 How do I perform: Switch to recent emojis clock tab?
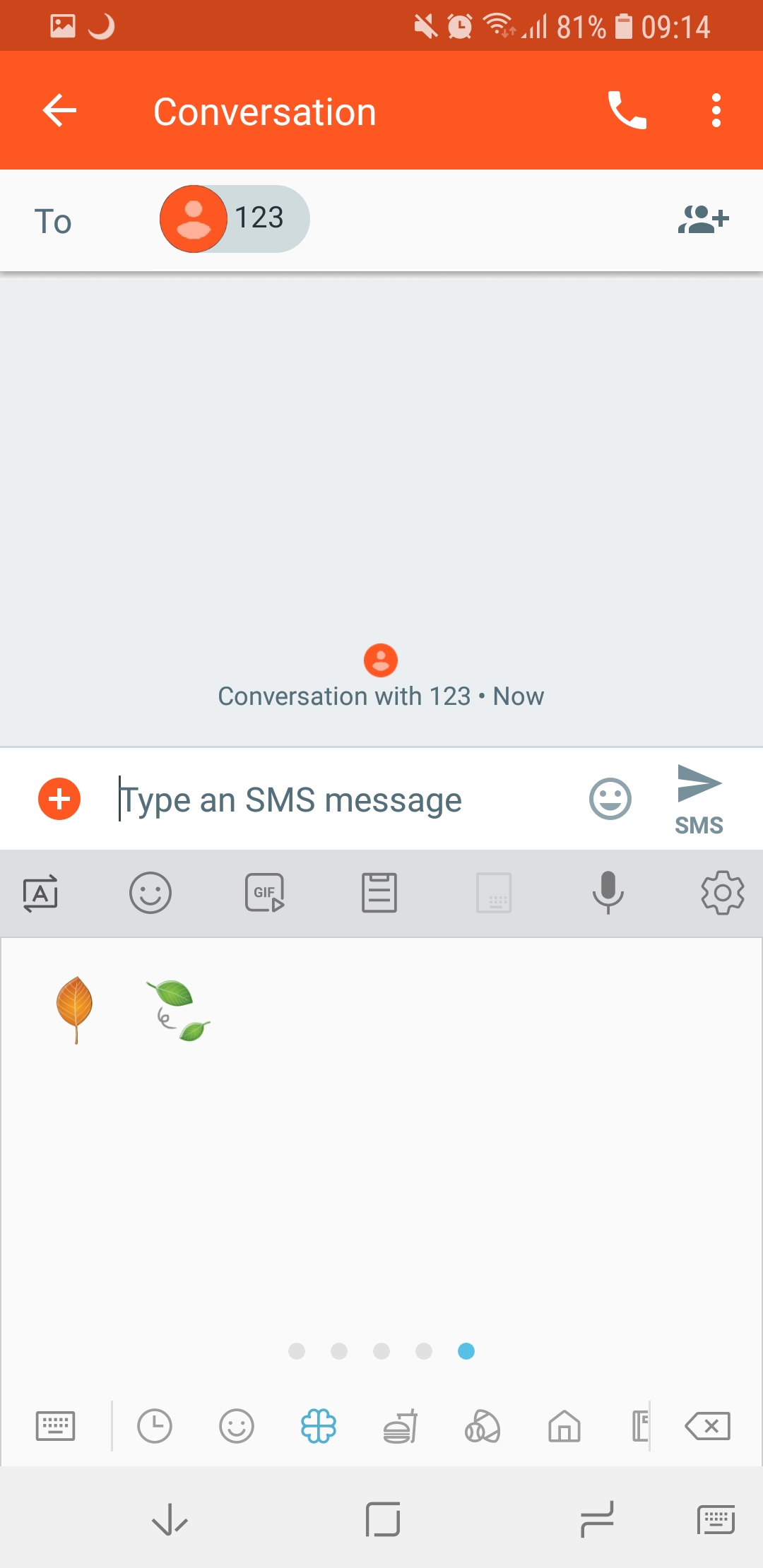click(x=155, y=1425)
